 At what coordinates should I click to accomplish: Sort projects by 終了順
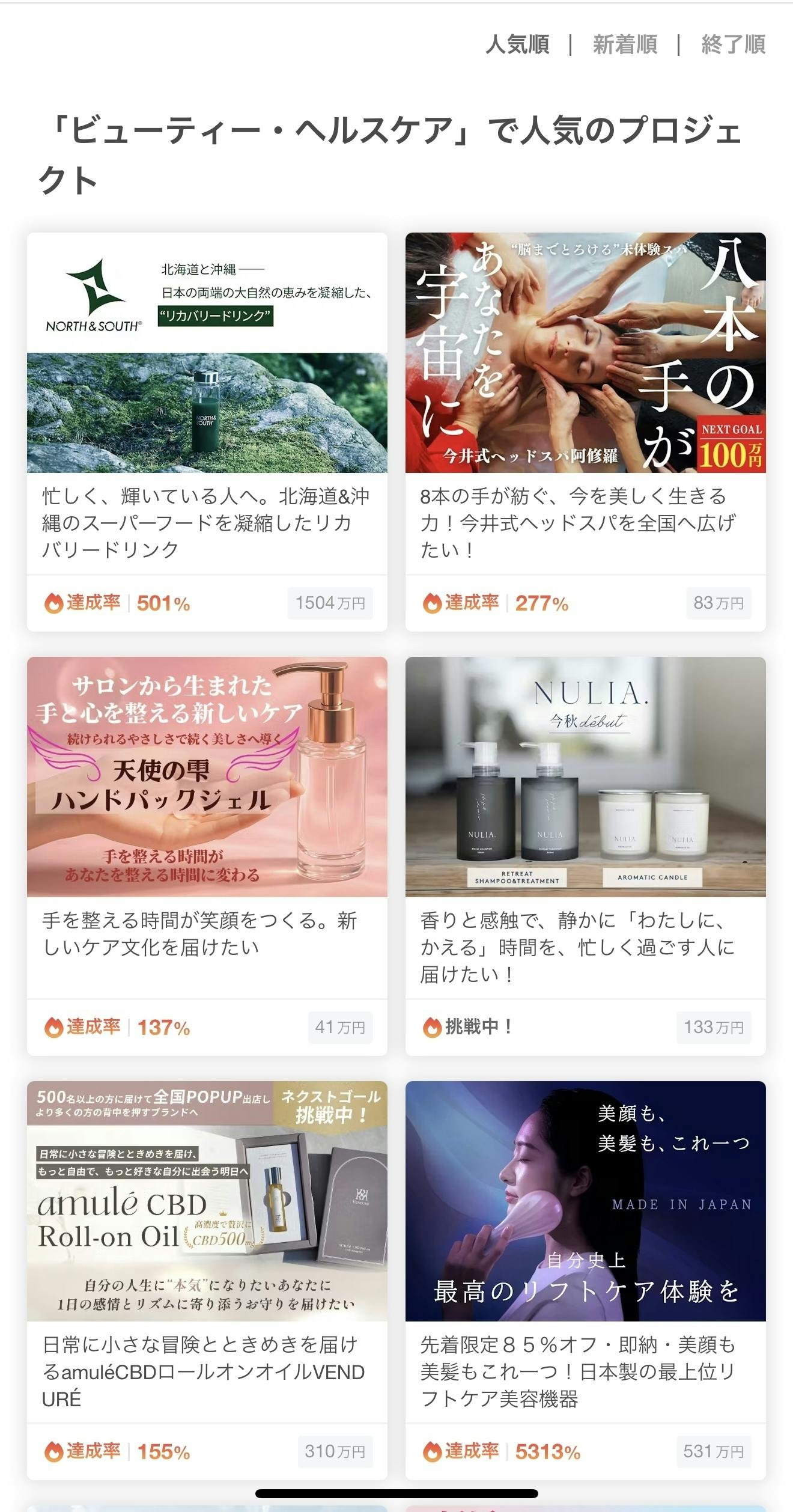[733, 44]
